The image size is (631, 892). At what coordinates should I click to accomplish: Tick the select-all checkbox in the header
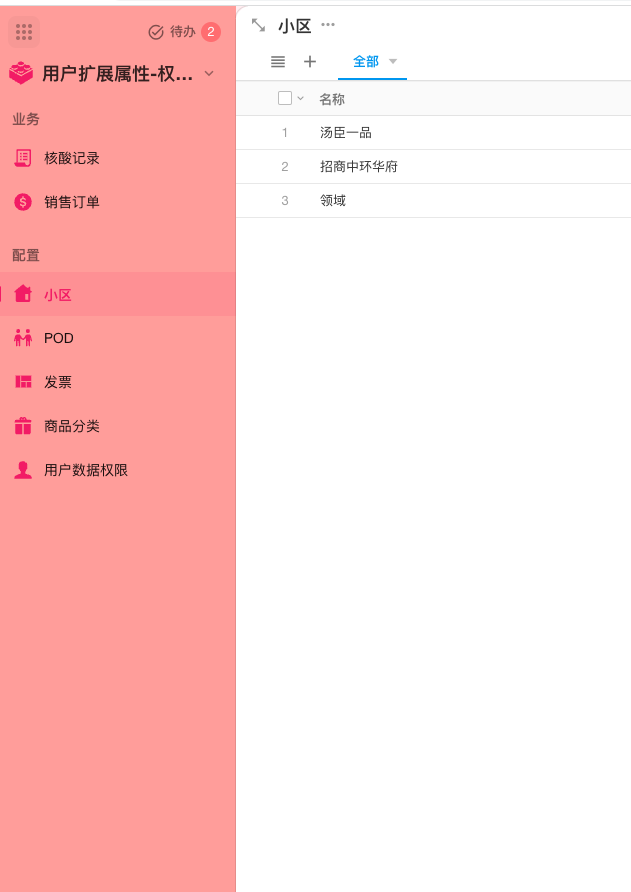coord(285,98)
